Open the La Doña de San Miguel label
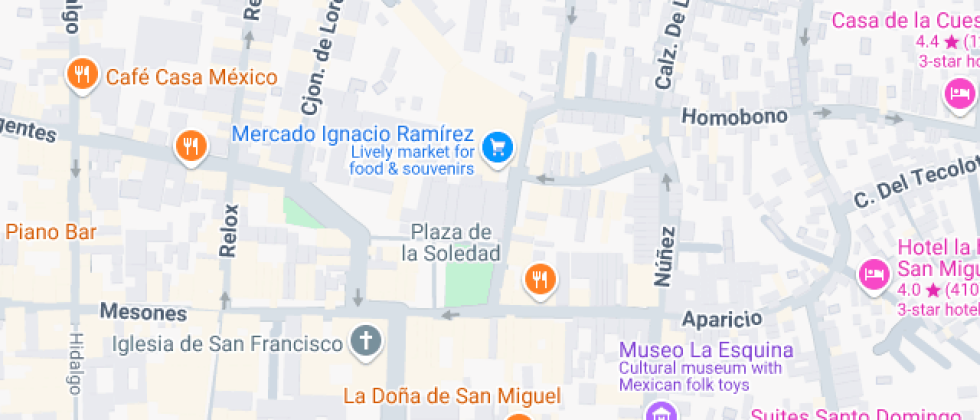Viewport: 980px width, 420px height. pyautogui.click(x=452, y=396)
